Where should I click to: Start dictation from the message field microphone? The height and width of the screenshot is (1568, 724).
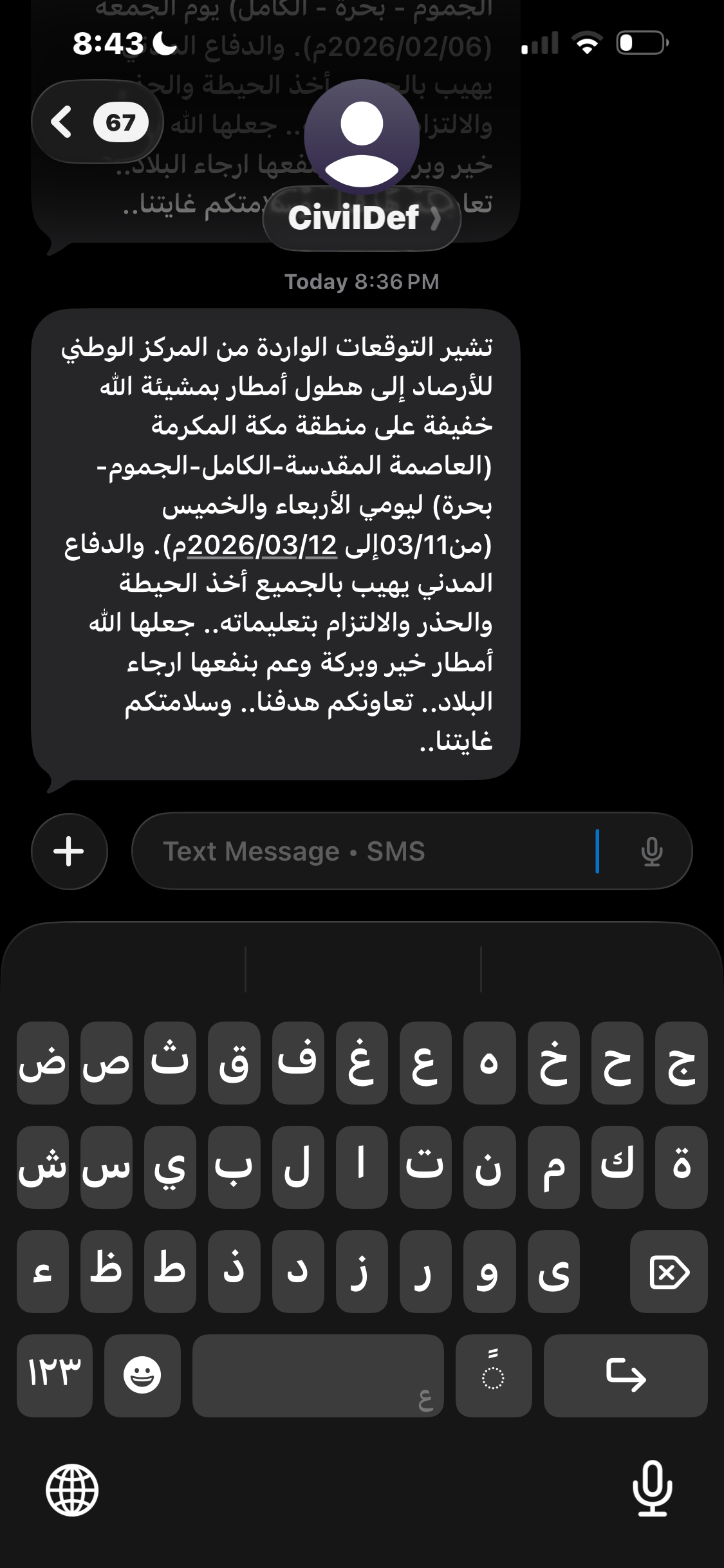tap(651, 851)
